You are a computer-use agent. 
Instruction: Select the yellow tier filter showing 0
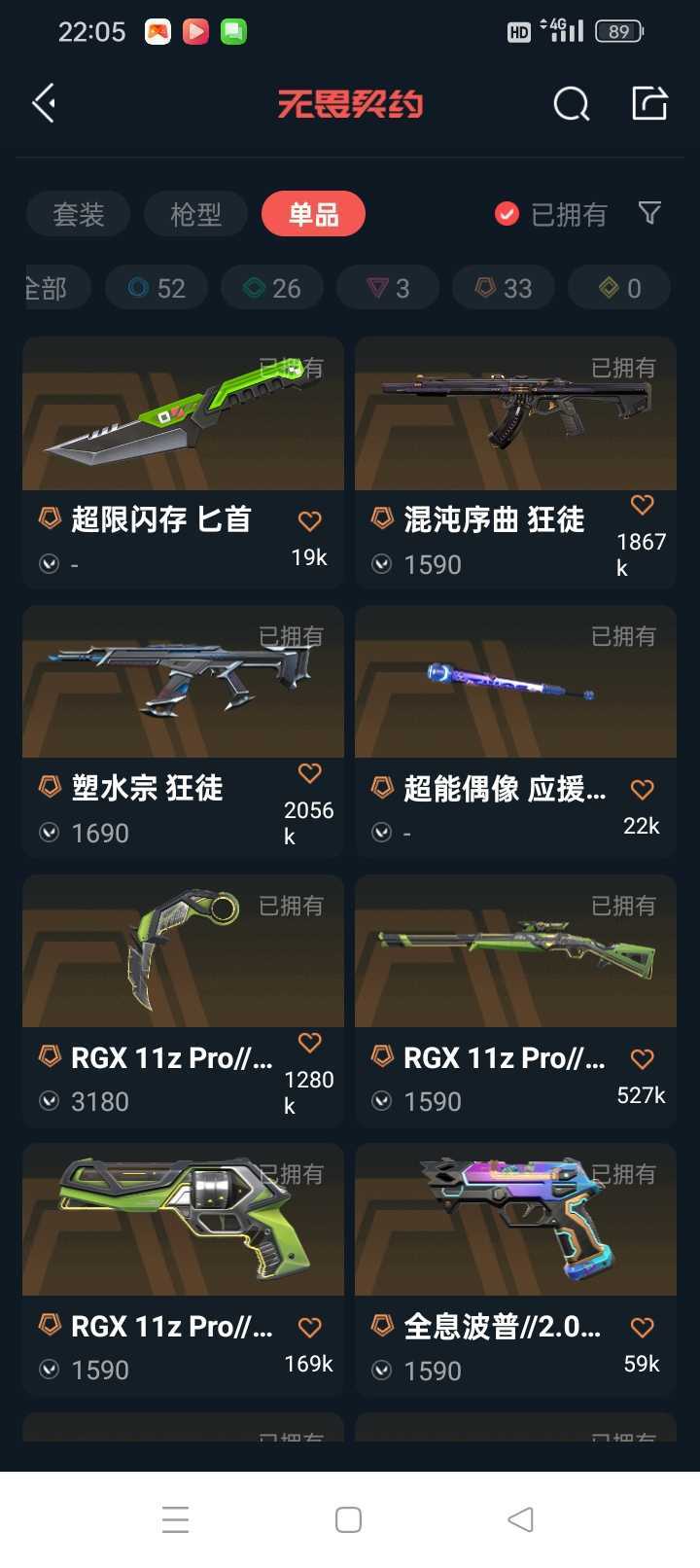[x=618, y=288]
